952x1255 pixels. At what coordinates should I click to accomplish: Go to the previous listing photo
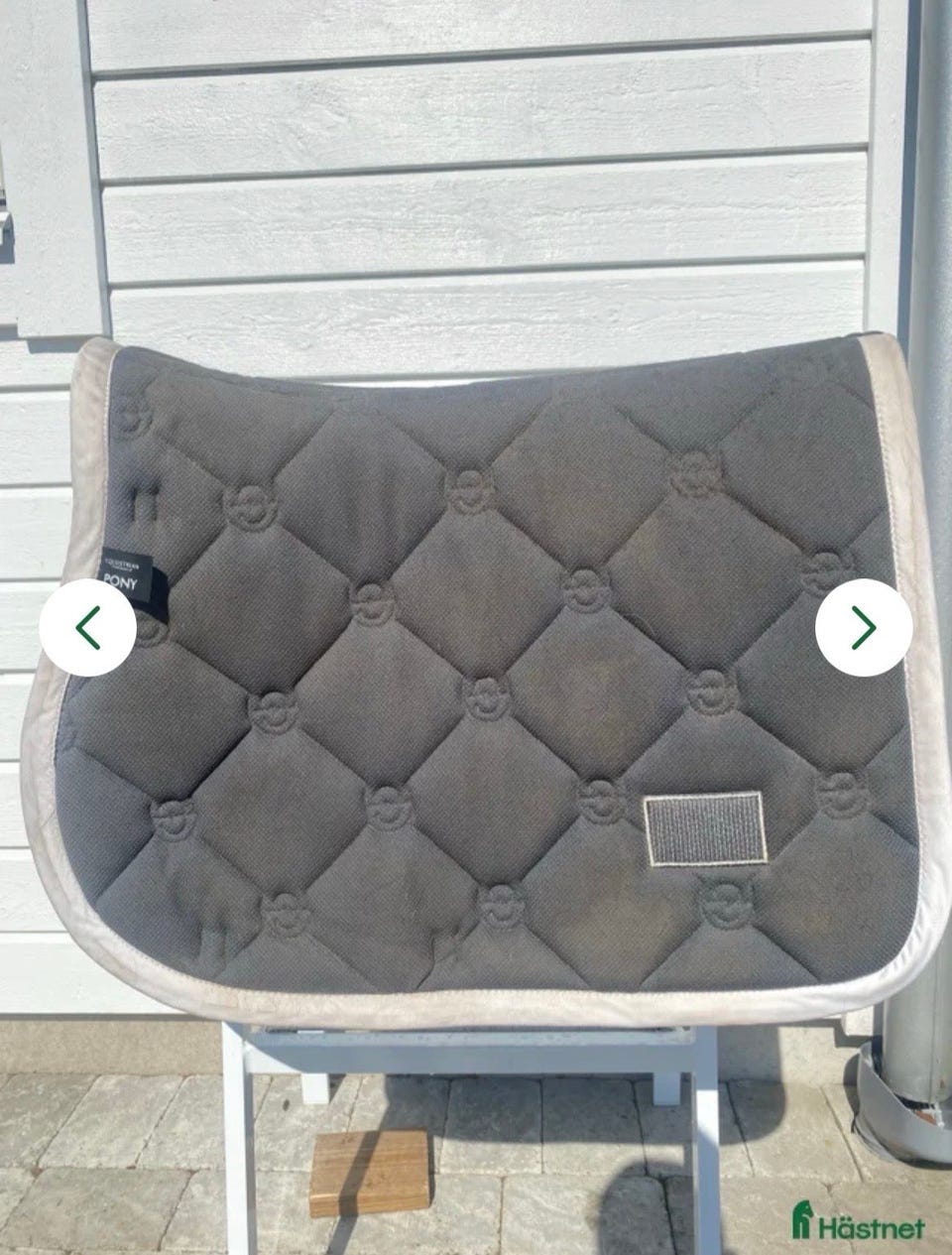click(x=88, y=627)
